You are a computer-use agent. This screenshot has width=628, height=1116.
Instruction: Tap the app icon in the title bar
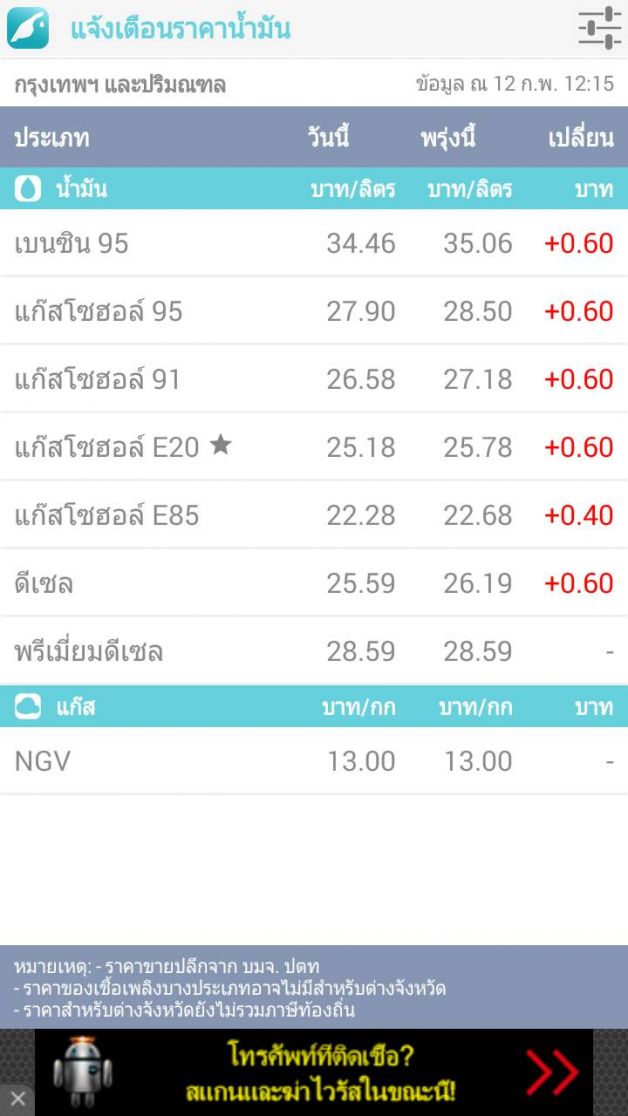click(x=28, y=28)
